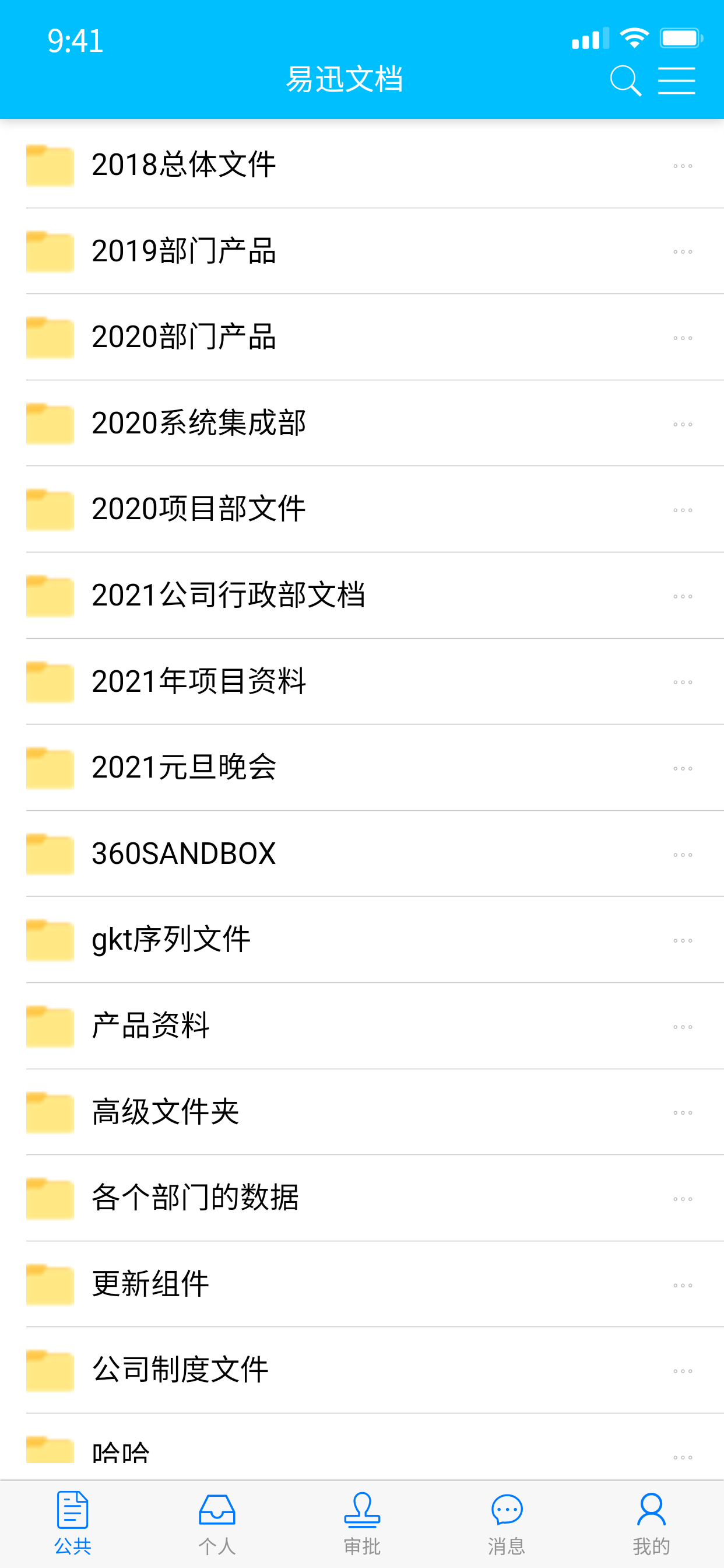Open more options for 产品资料

tap(683, 1027)
